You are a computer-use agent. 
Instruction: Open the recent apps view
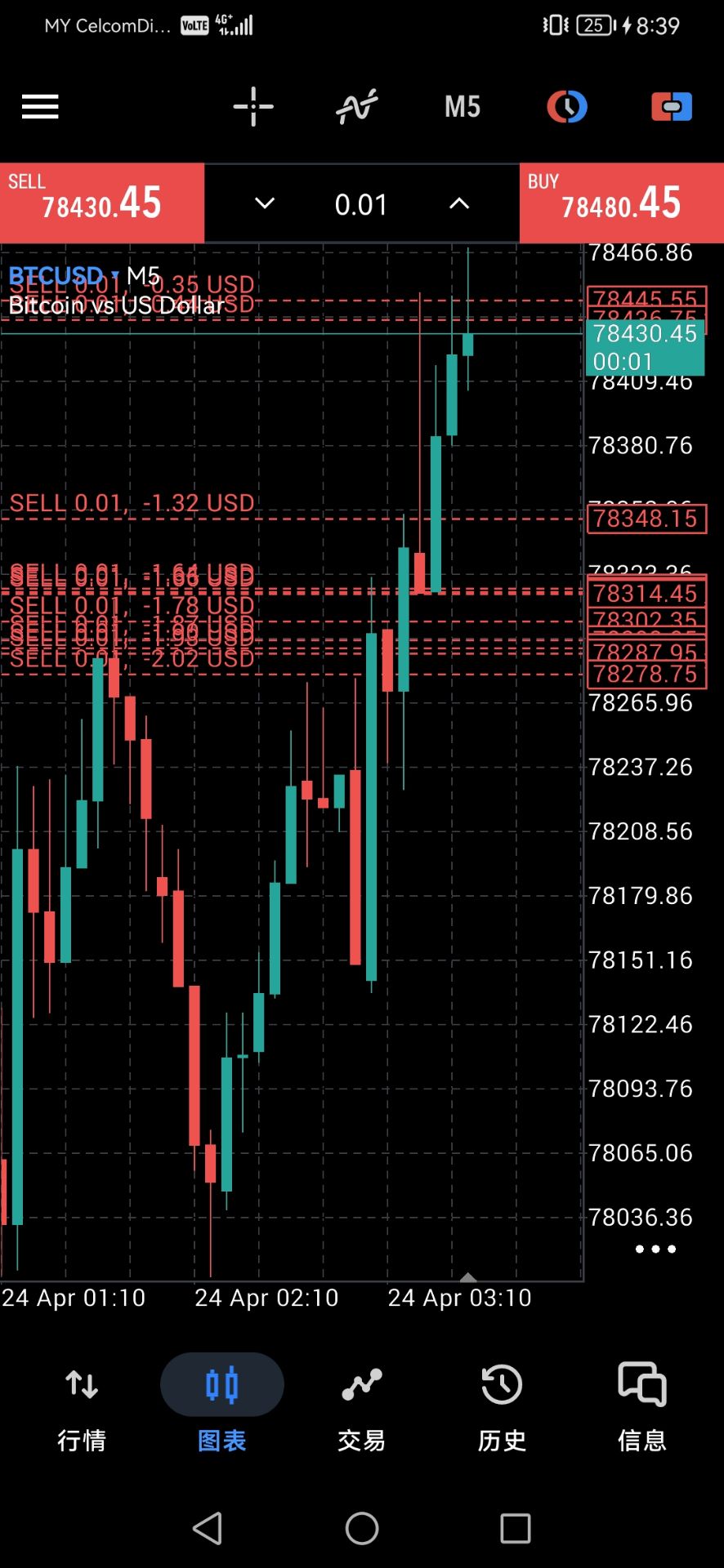point(516,1528)
